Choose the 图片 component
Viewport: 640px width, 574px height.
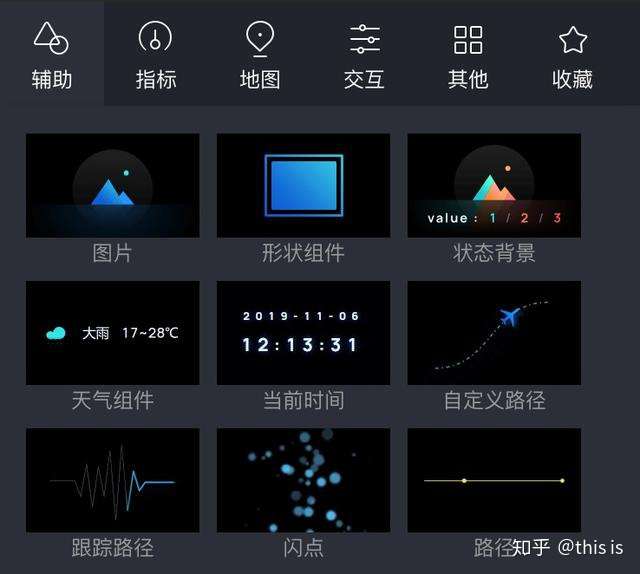pyautogui.click(x=112, y=186)
